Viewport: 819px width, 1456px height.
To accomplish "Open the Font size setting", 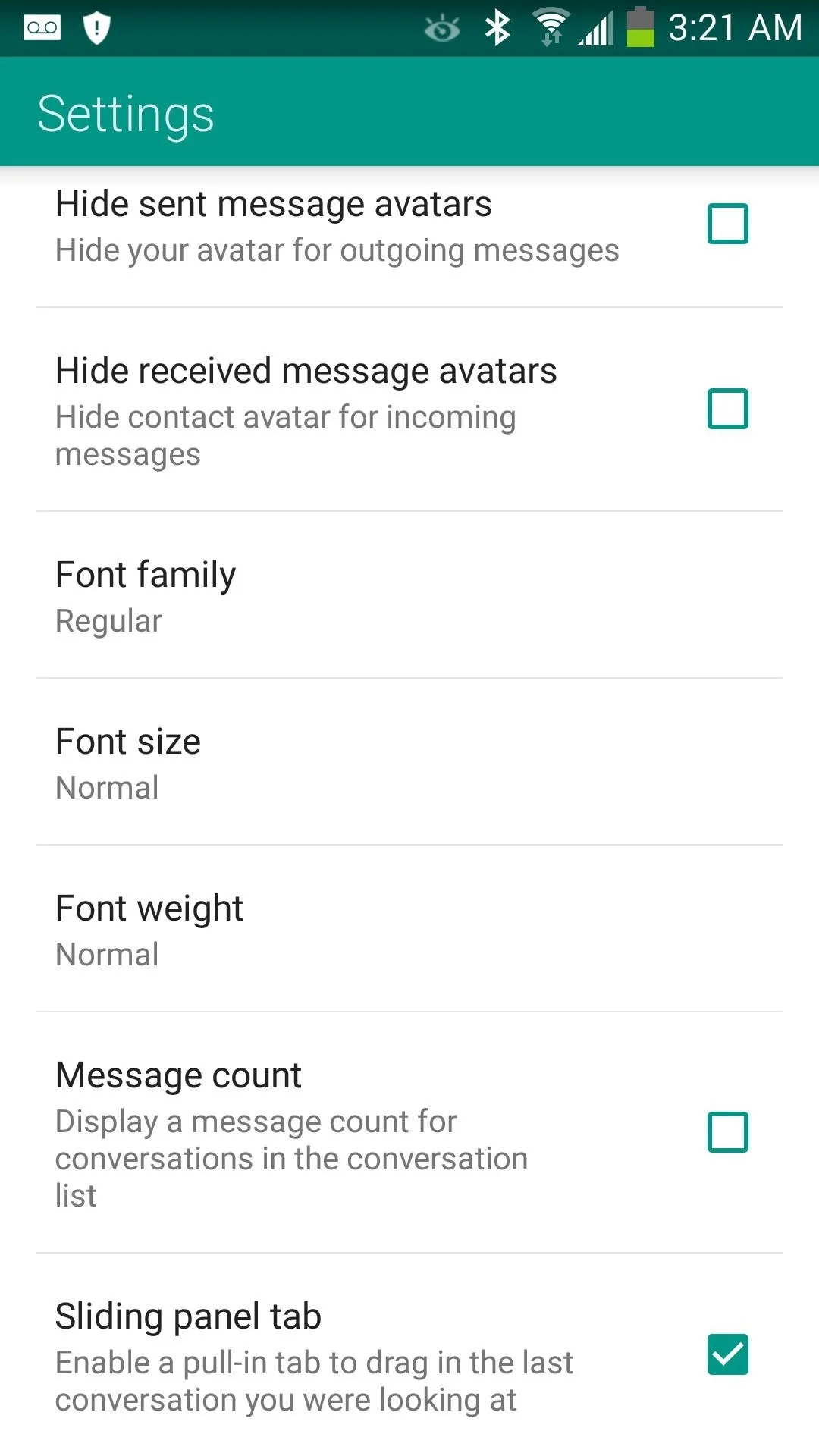I will click(x=409, y=762).
